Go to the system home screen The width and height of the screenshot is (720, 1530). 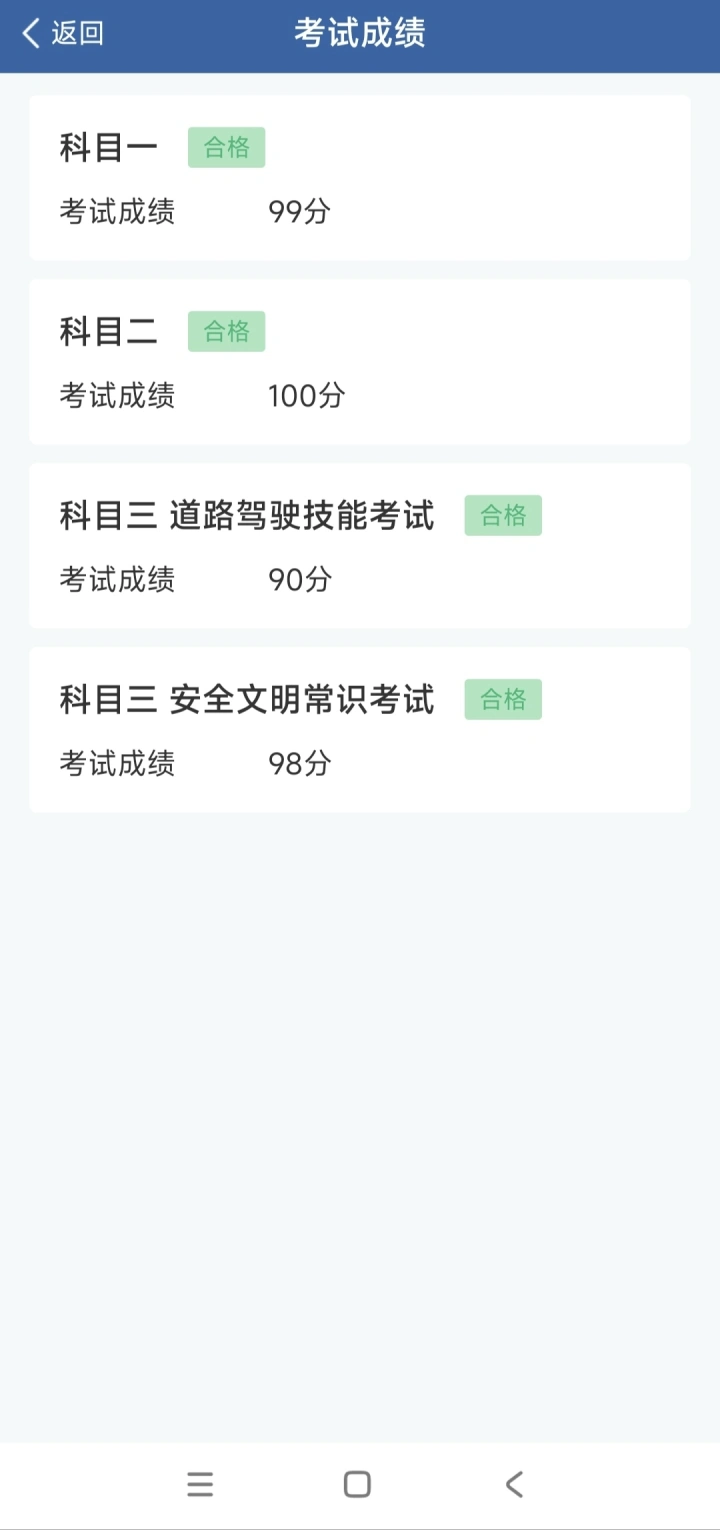(357, 1485)
